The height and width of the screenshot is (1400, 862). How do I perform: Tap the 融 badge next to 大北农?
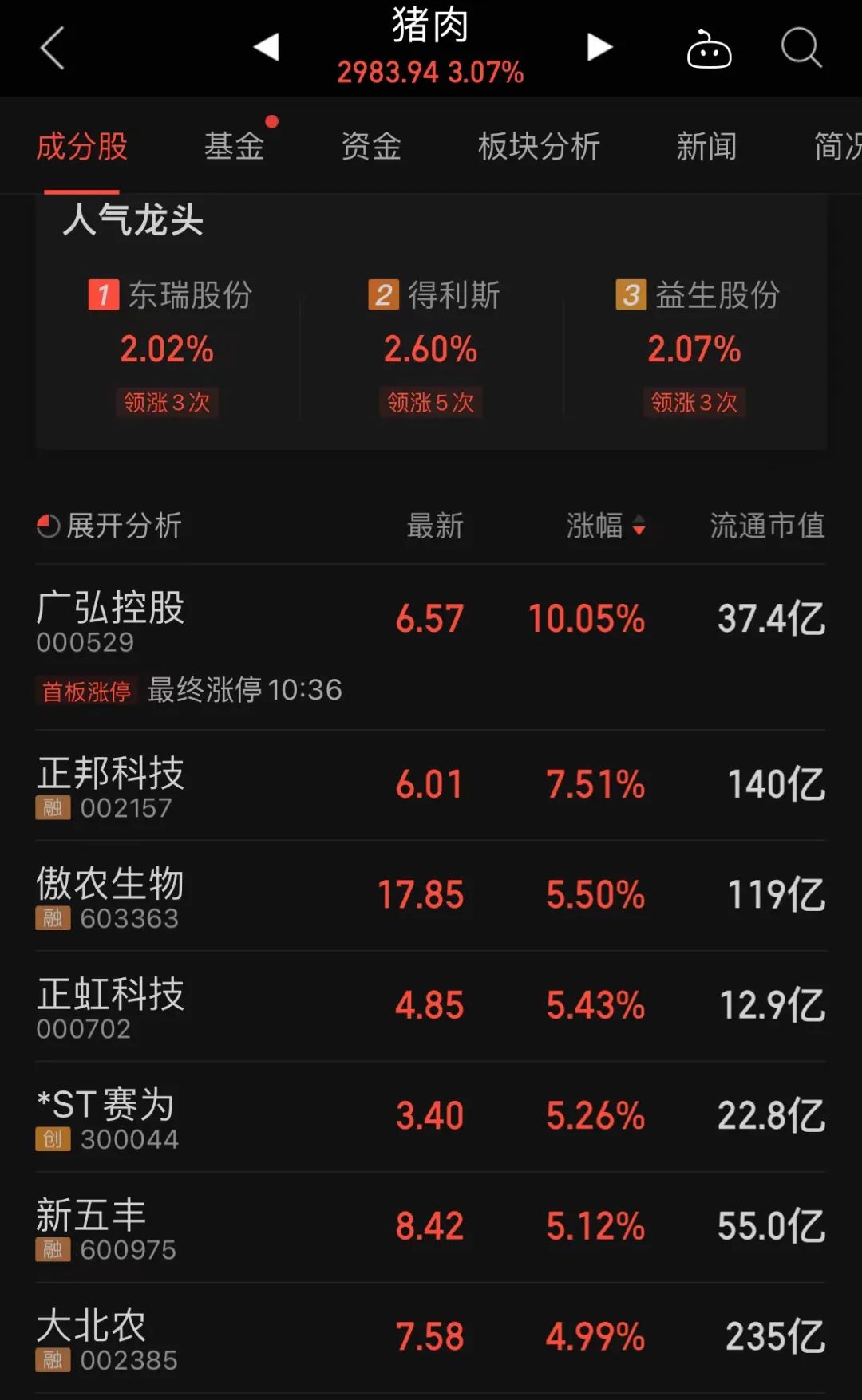click(52, 1360)
